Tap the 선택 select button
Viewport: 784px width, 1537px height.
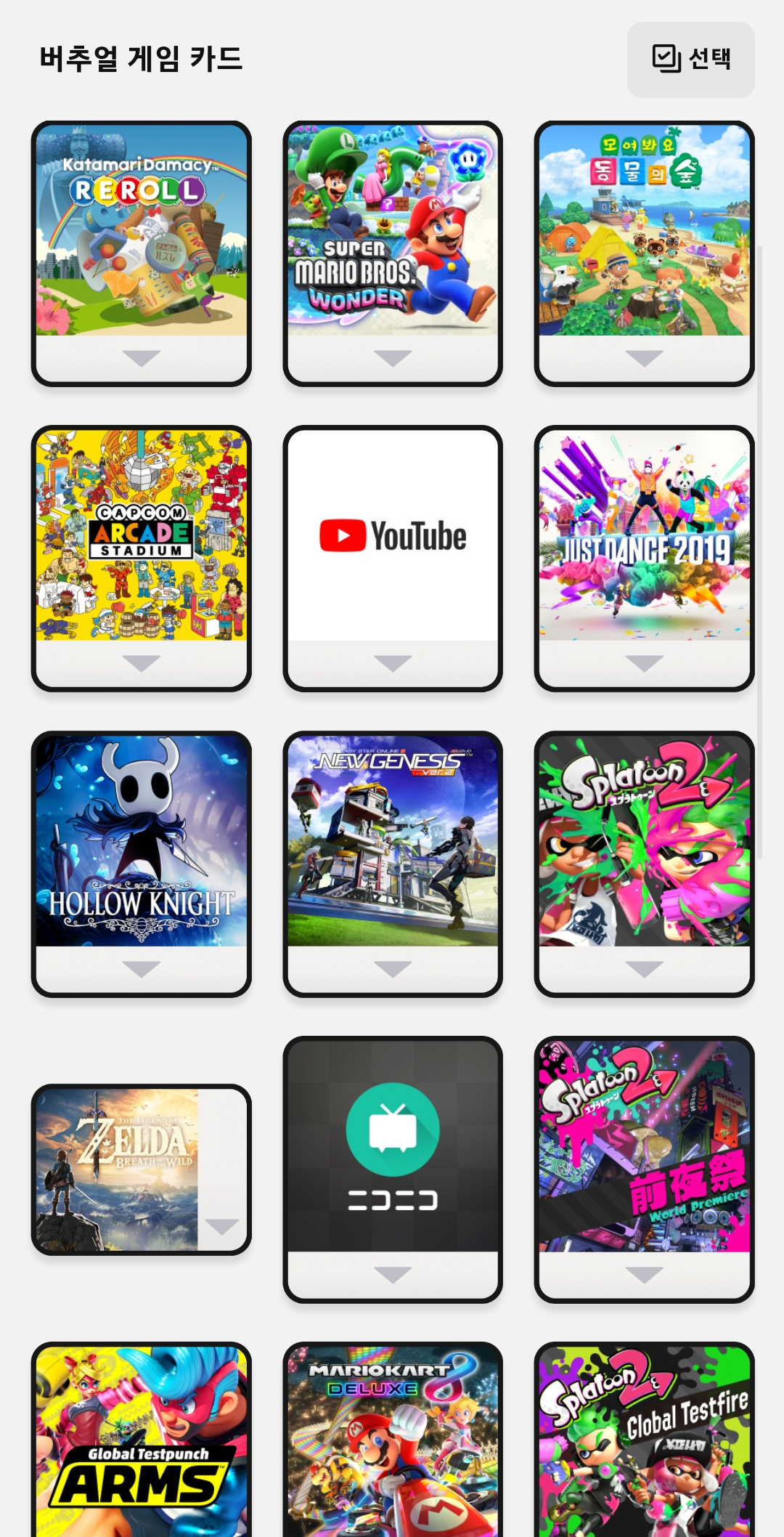690,60
